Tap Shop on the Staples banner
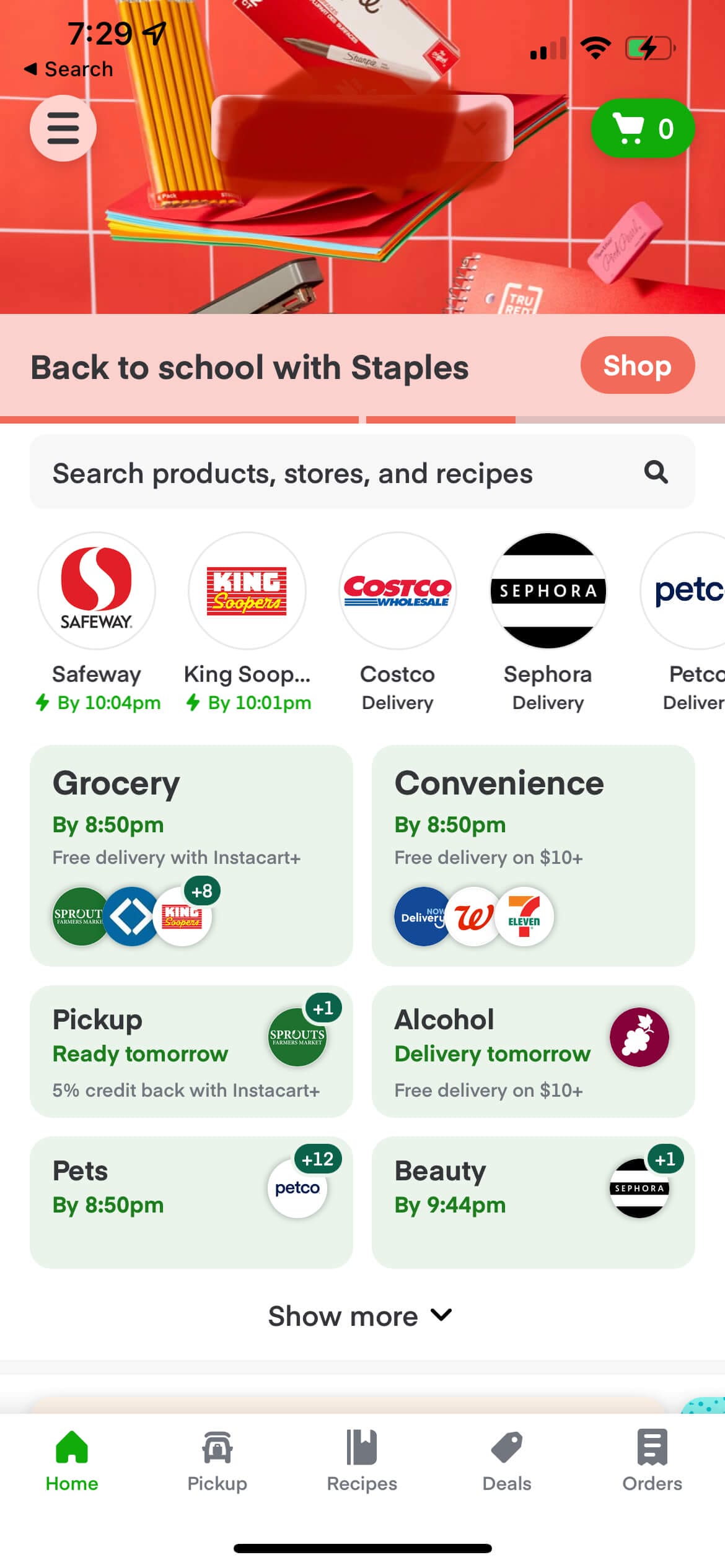 coord(637,365)
